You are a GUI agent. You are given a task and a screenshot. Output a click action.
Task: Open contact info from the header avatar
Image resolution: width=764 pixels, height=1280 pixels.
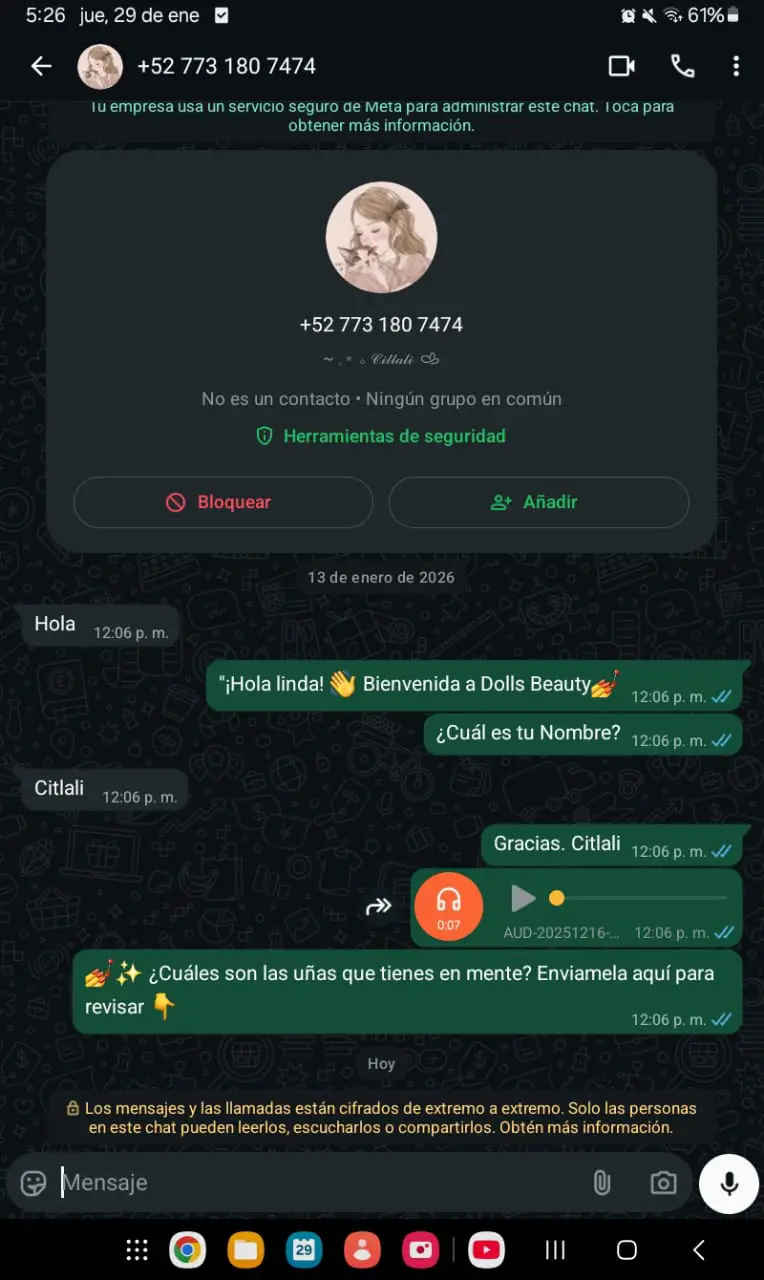100,67
